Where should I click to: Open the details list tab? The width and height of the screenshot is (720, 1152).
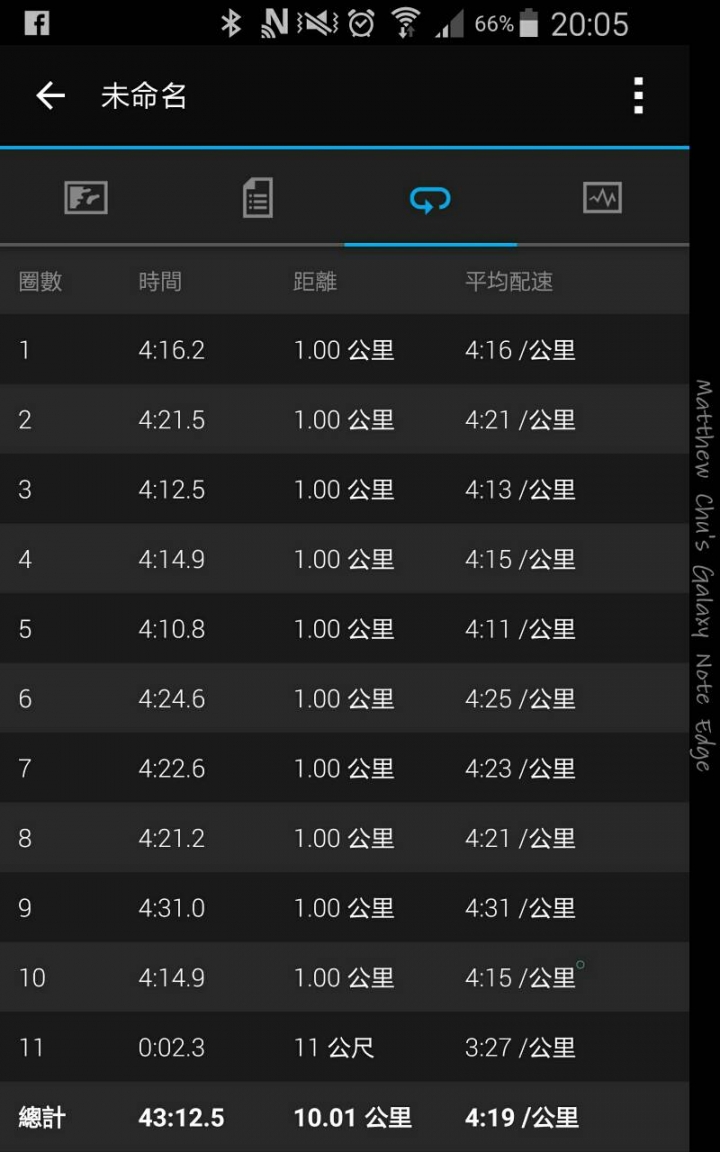(258, 198)
